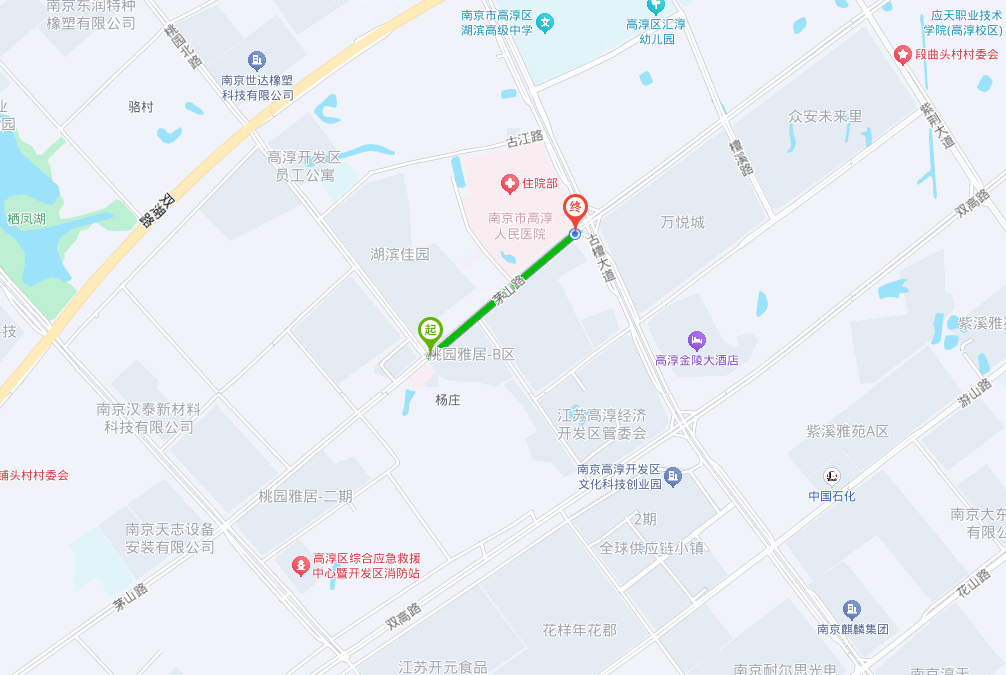Tap the 段曲头村村委会 marker
The height and width of the screenshot is (675, 1006).
(x=903, y=54)
